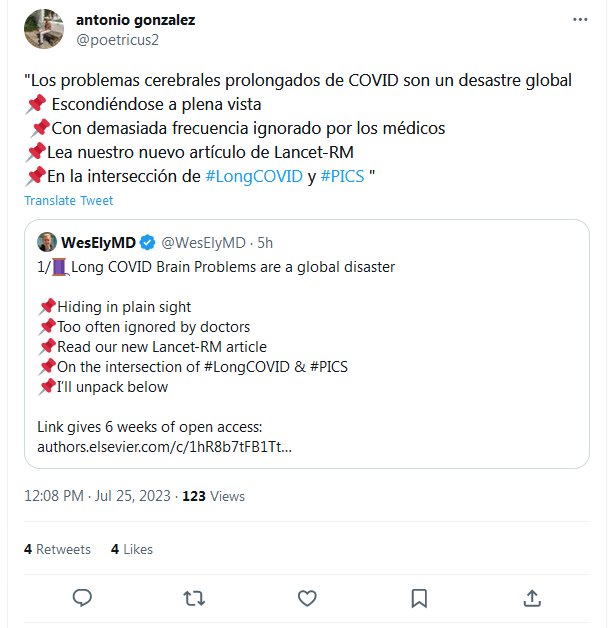Like this tweet

tap(308, 598)
